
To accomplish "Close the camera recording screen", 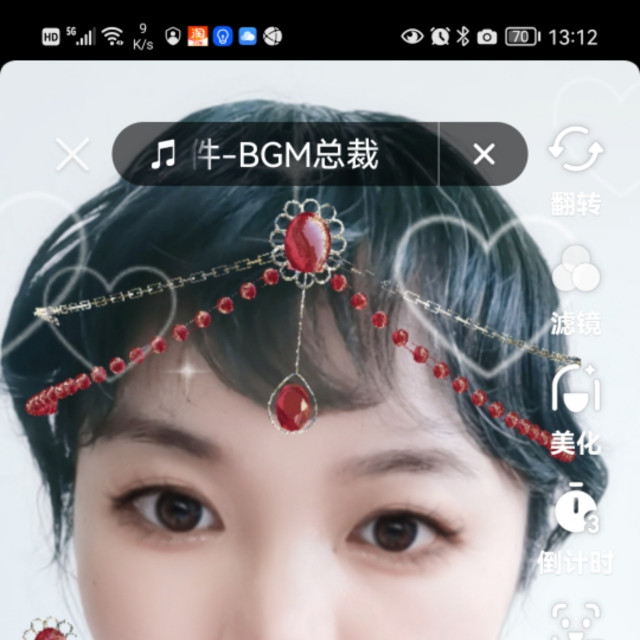I will click(x=72, y=155).
